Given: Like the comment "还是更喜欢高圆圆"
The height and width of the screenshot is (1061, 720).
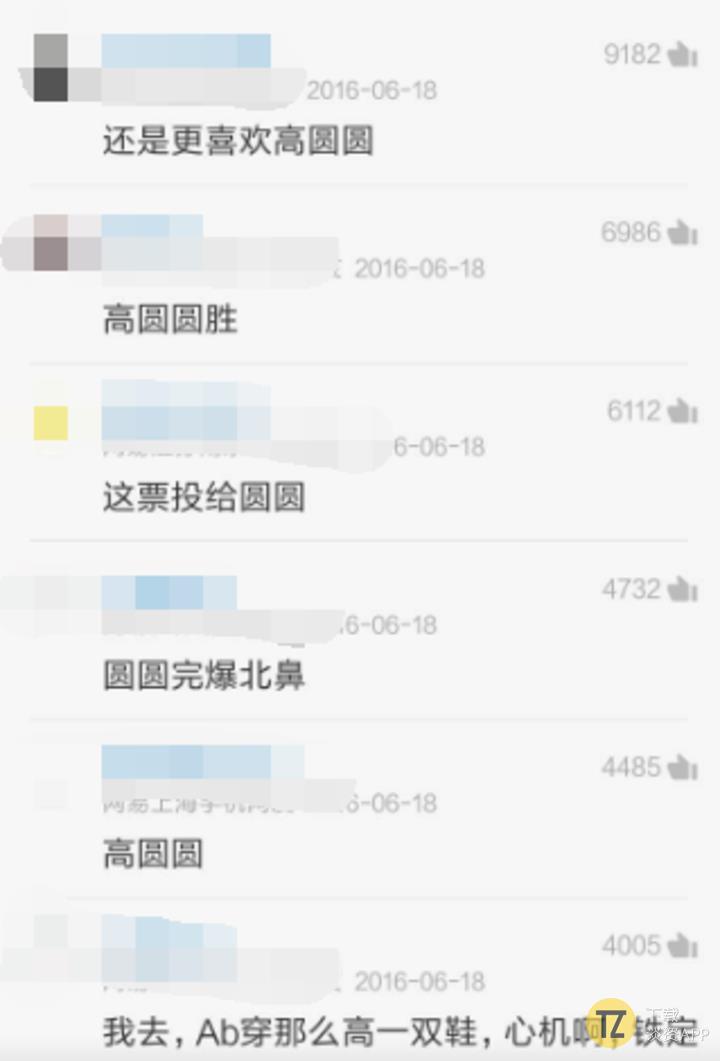Looking at the screenshot, I should (x=682, y=54).
